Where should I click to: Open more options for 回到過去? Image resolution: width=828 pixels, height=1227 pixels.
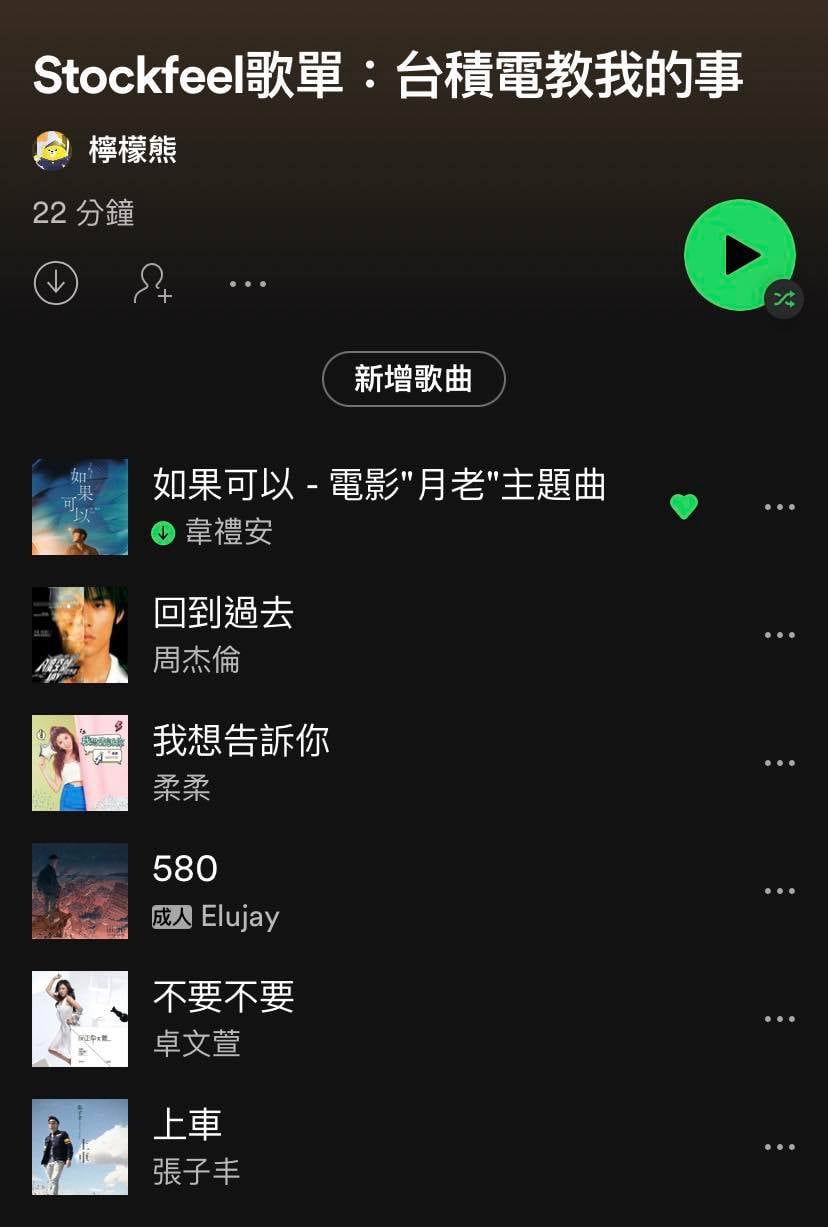(779, 635)
